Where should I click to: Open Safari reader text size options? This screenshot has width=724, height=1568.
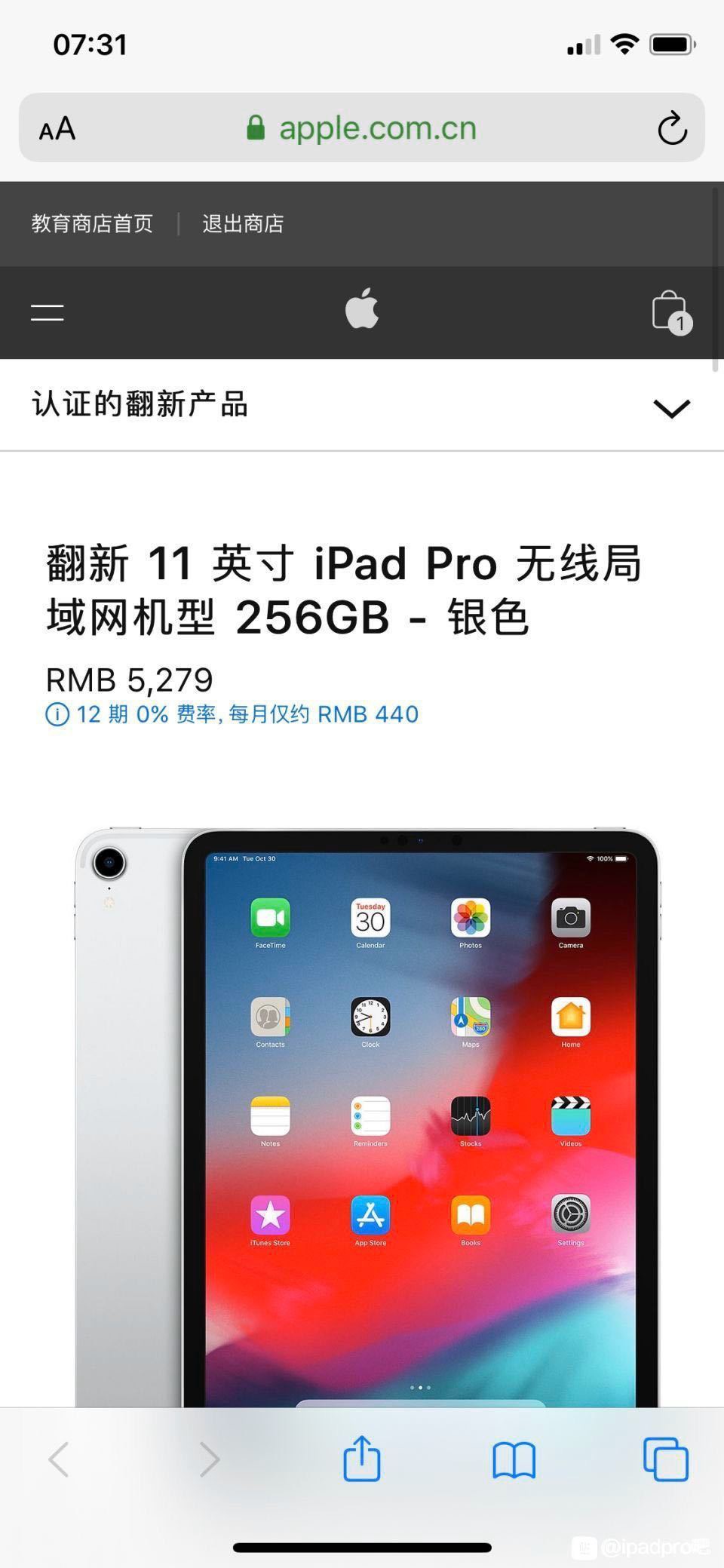[57, 128]
